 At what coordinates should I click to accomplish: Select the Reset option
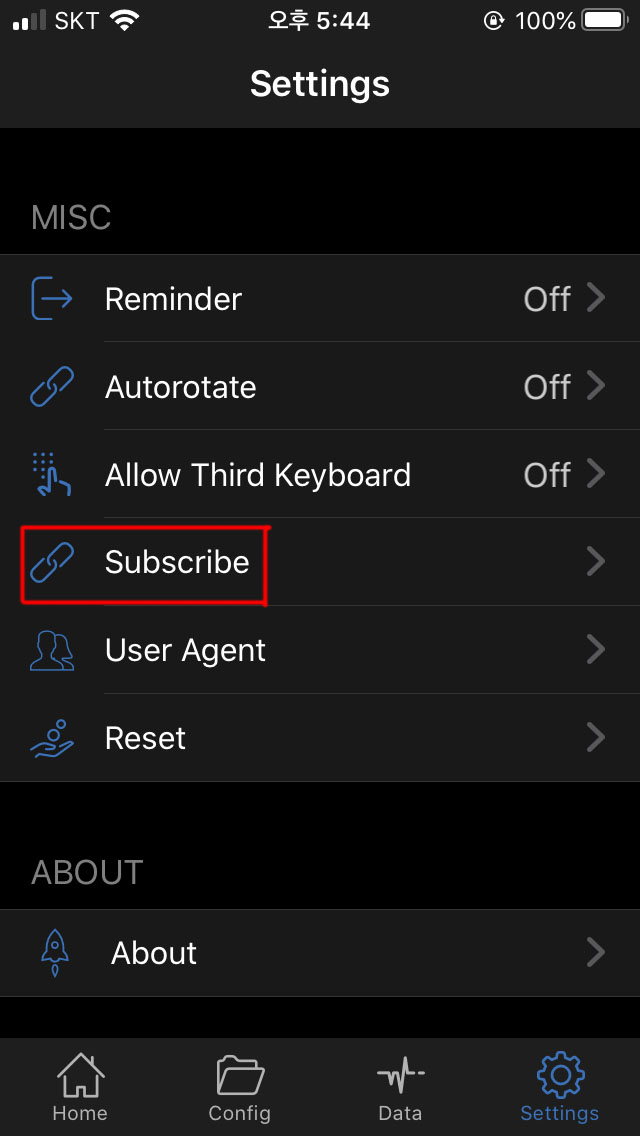320,738
